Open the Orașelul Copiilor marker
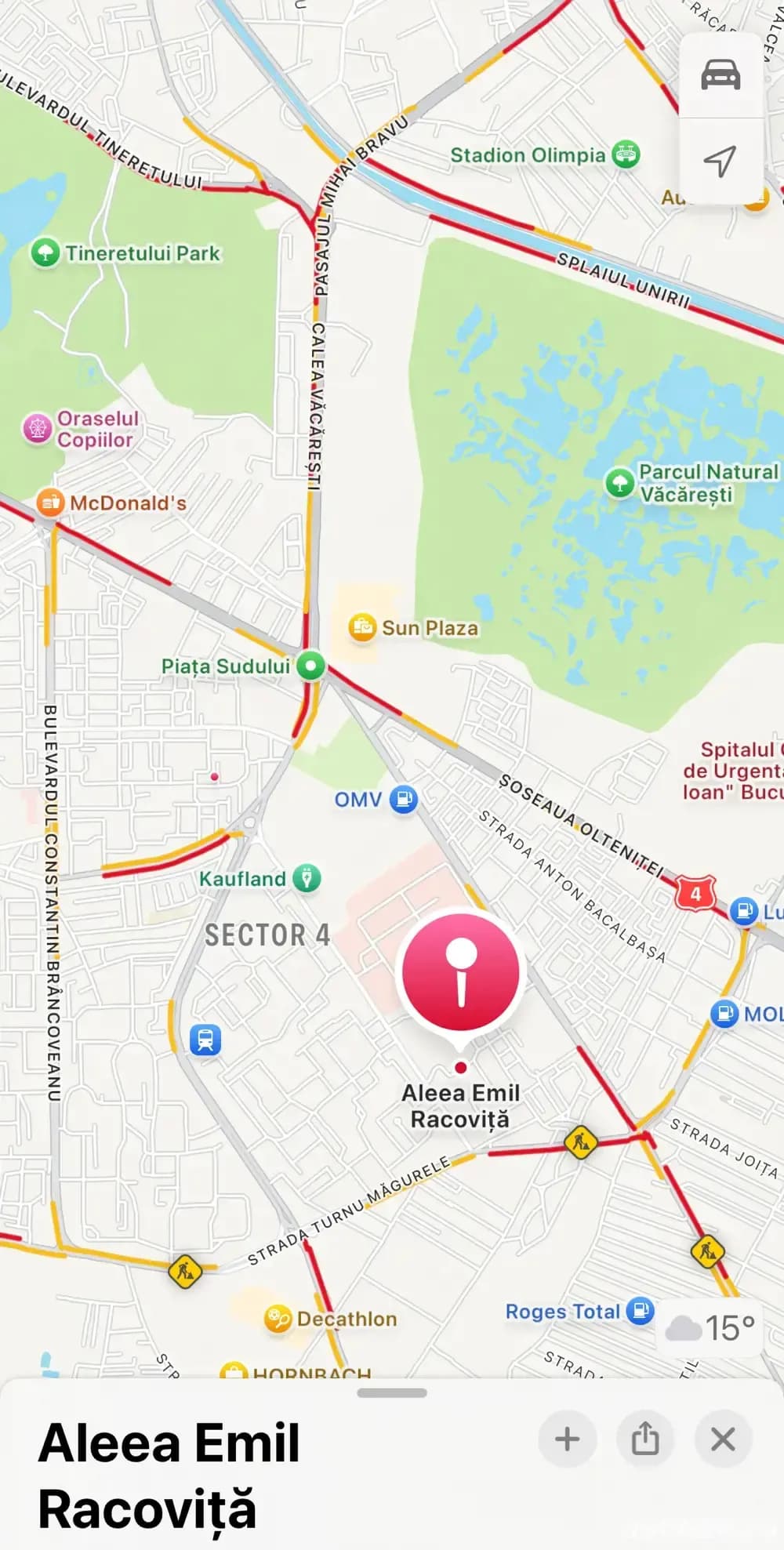Viewport: 784px width, 1550px height. 37,429
